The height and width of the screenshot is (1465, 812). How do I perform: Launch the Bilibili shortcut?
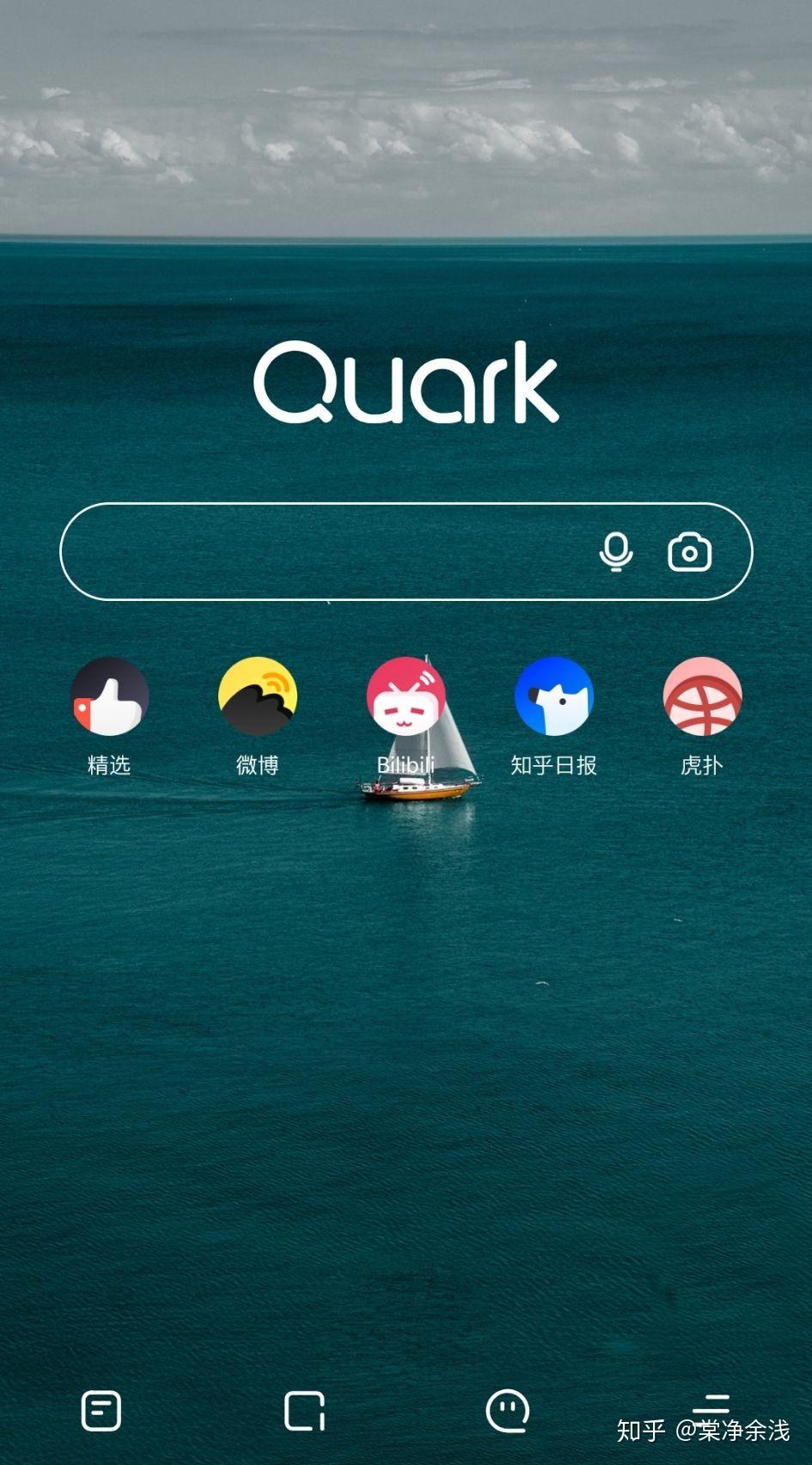pos(406,696)
